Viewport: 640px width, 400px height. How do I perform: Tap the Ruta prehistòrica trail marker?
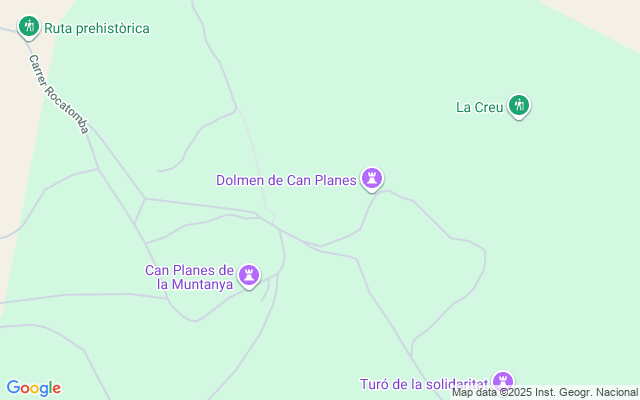point(29,26)
